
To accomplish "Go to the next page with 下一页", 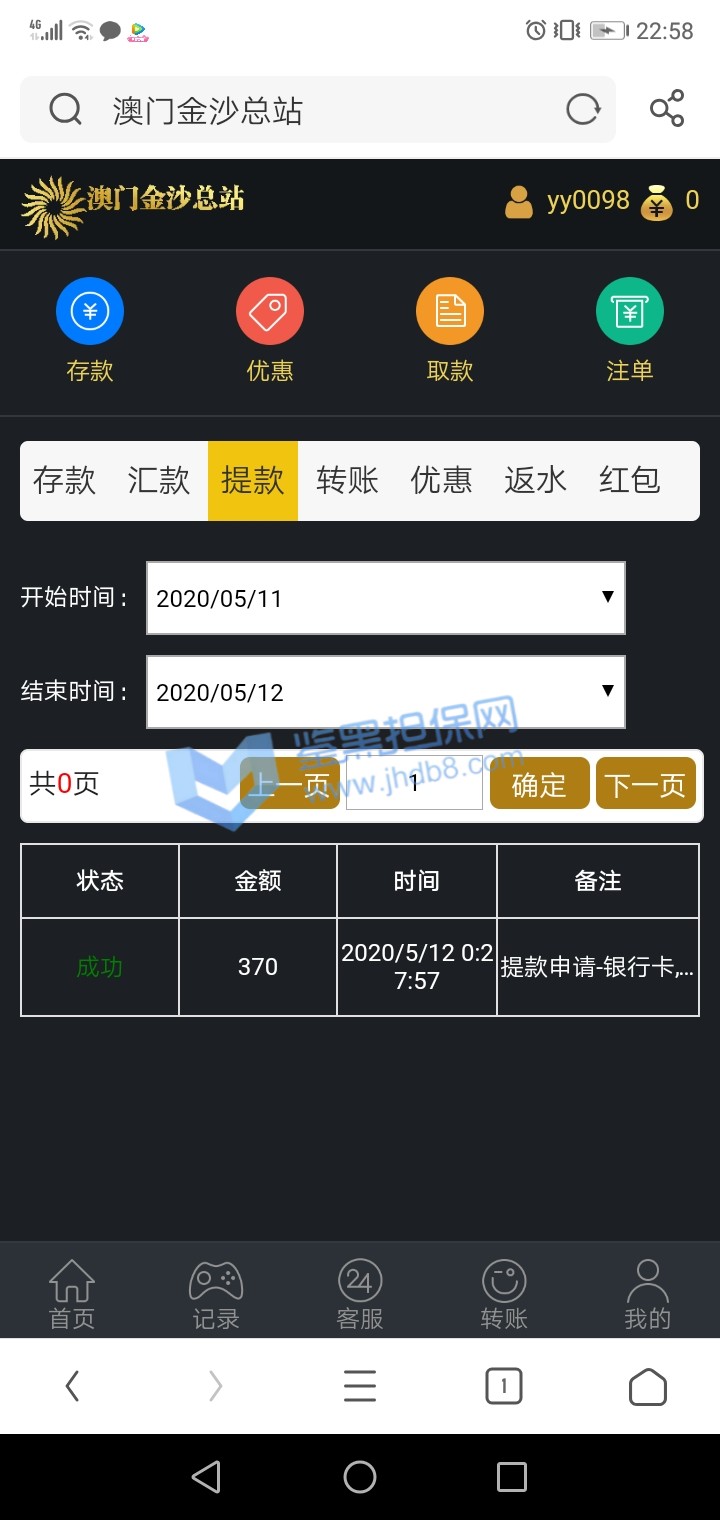I will click(x=645, y=785).
